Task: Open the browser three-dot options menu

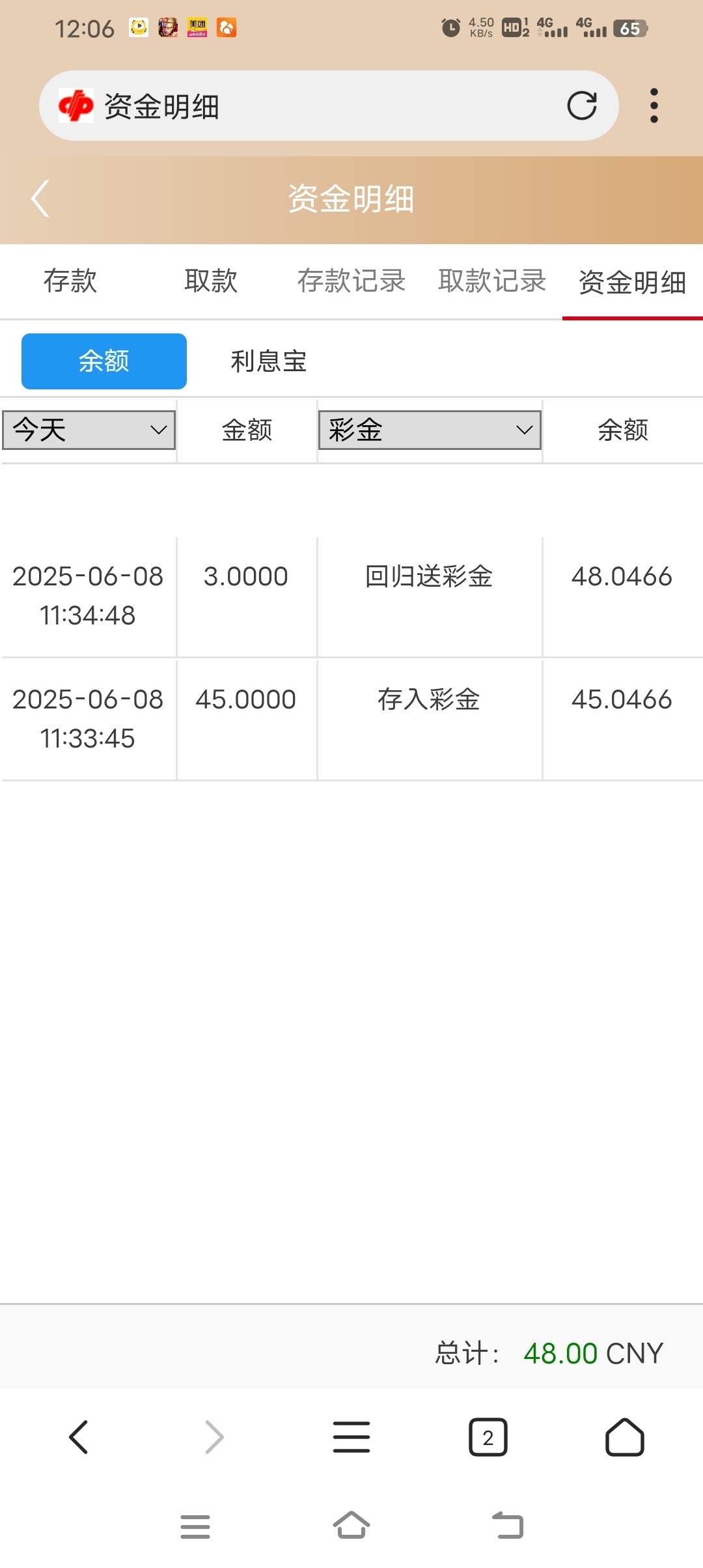Action: point(654,105)
